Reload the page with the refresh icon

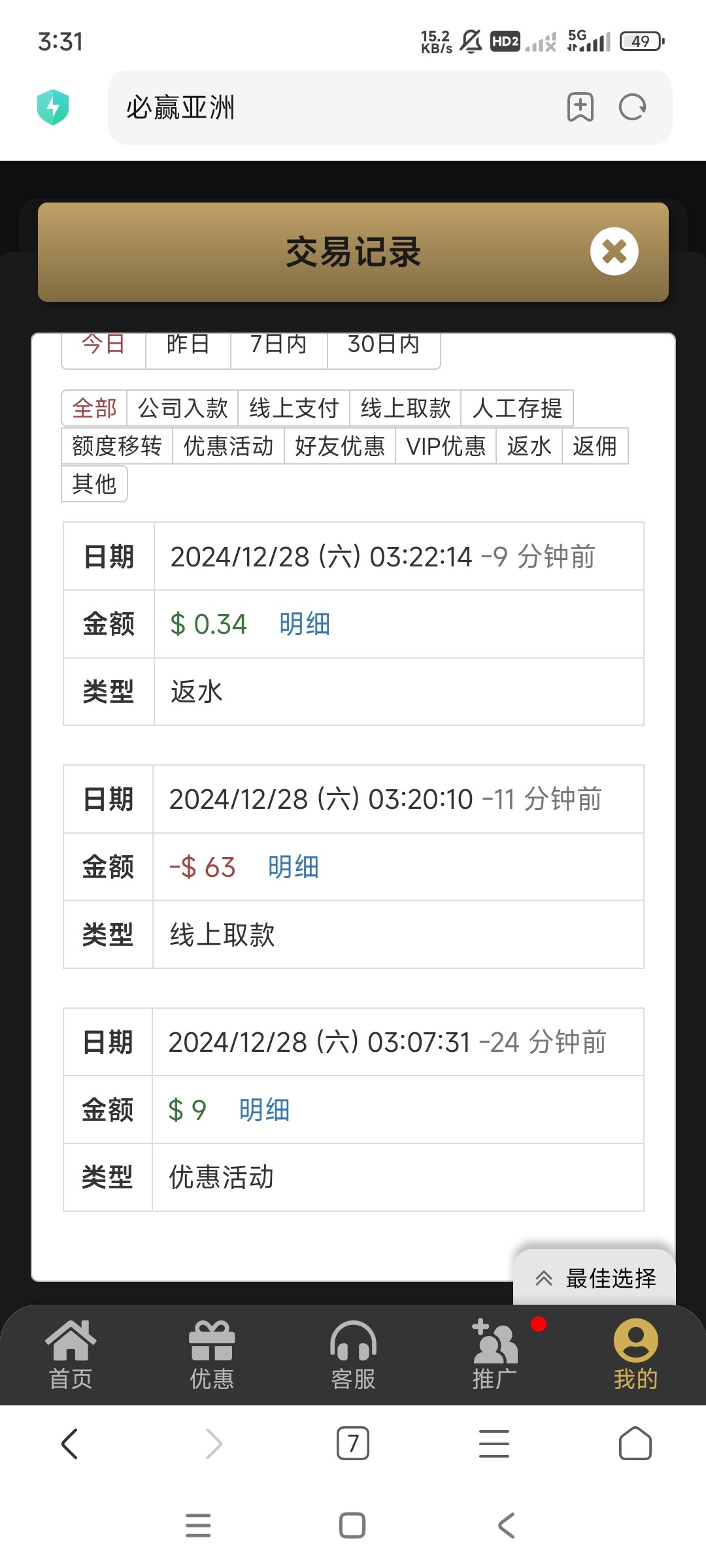(x=632, y=108)
